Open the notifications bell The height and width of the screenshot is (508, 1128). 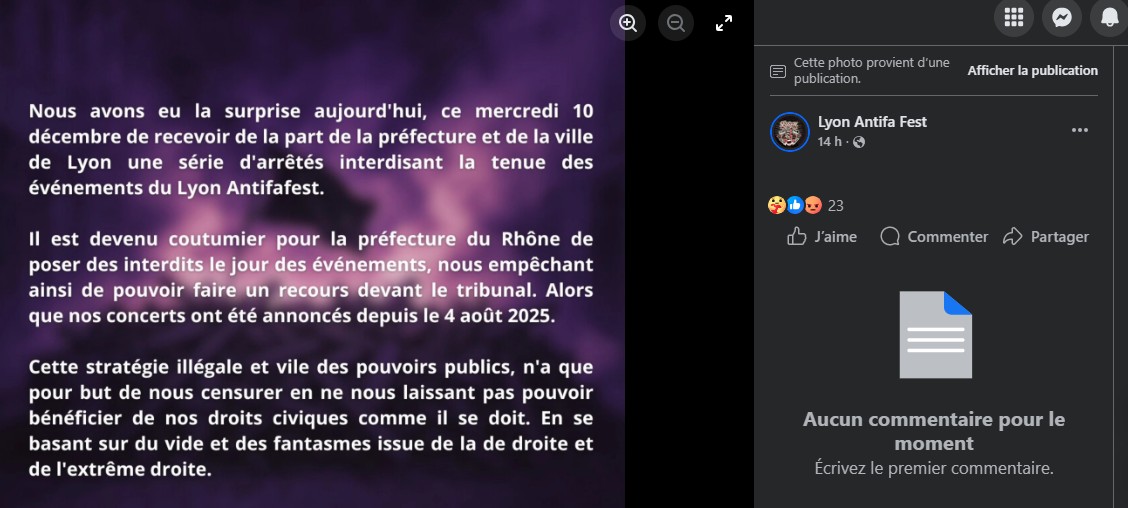1109,17
